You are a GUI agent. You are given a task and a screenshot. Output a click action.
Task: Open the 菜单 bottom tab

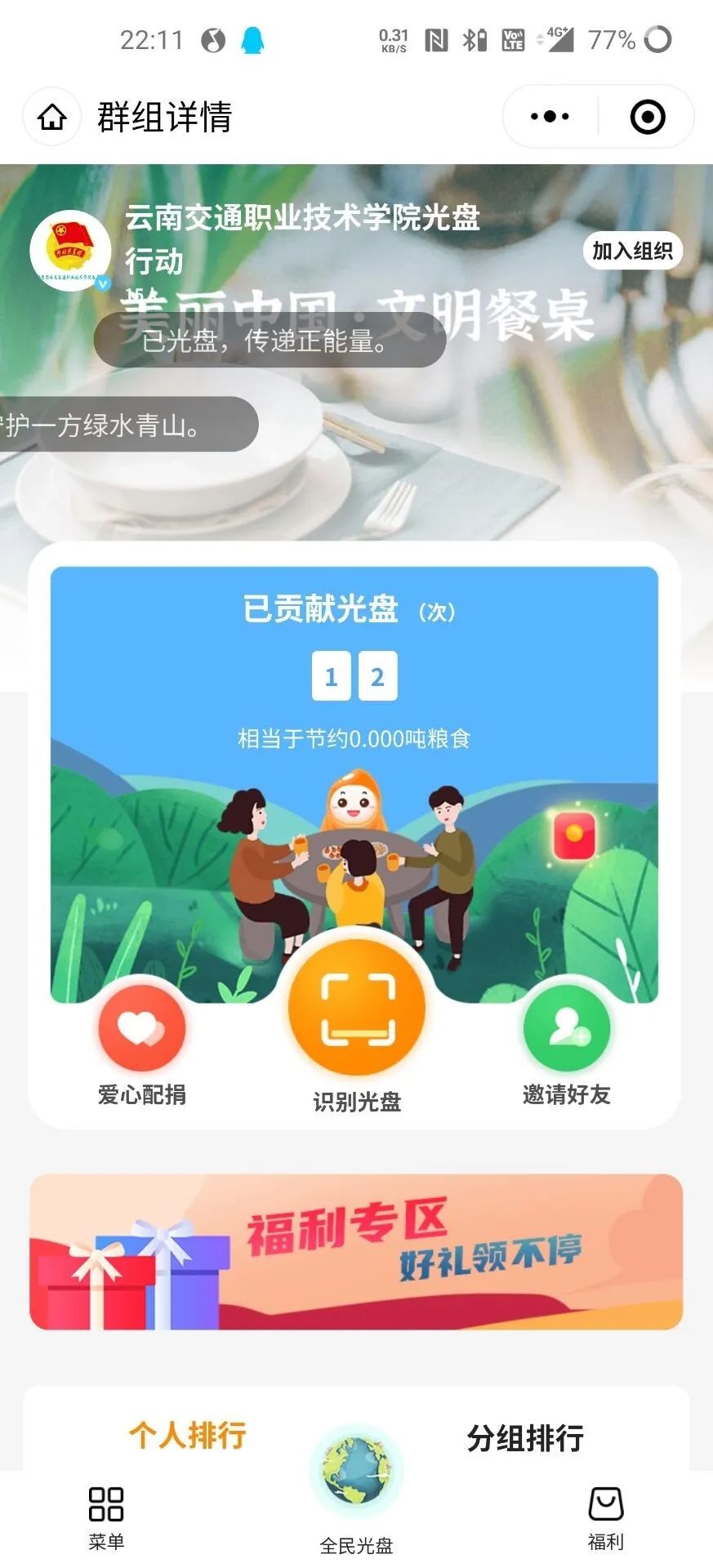(x=106, y=1517)
